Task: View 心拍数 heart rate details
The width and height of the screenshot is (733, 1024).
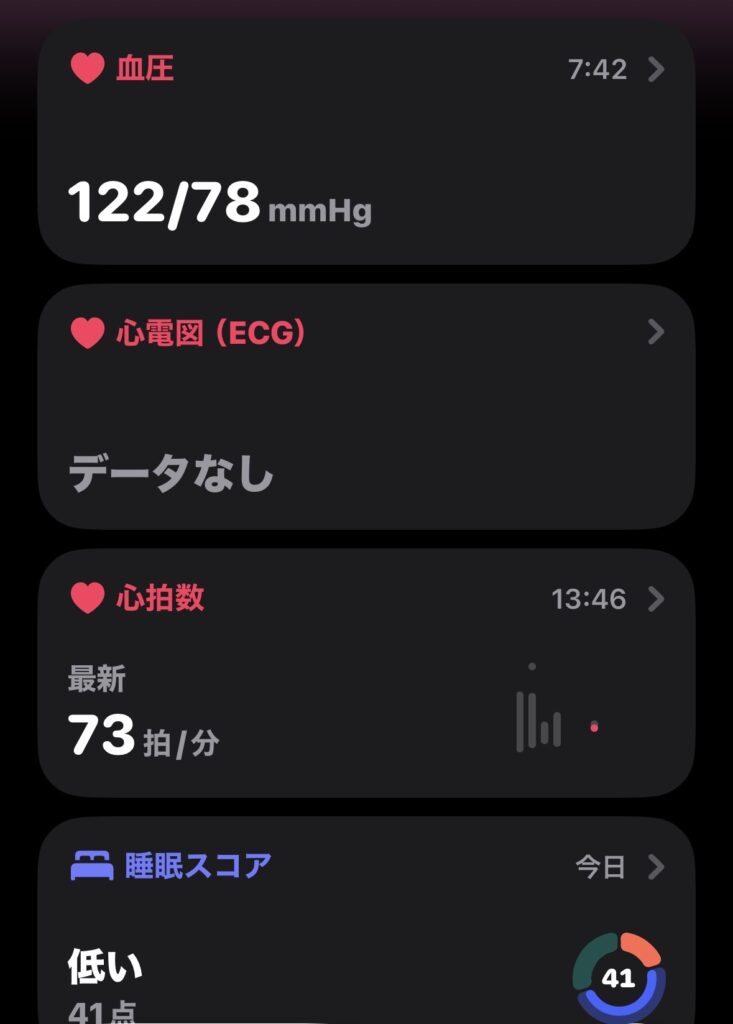Action: 366,672
